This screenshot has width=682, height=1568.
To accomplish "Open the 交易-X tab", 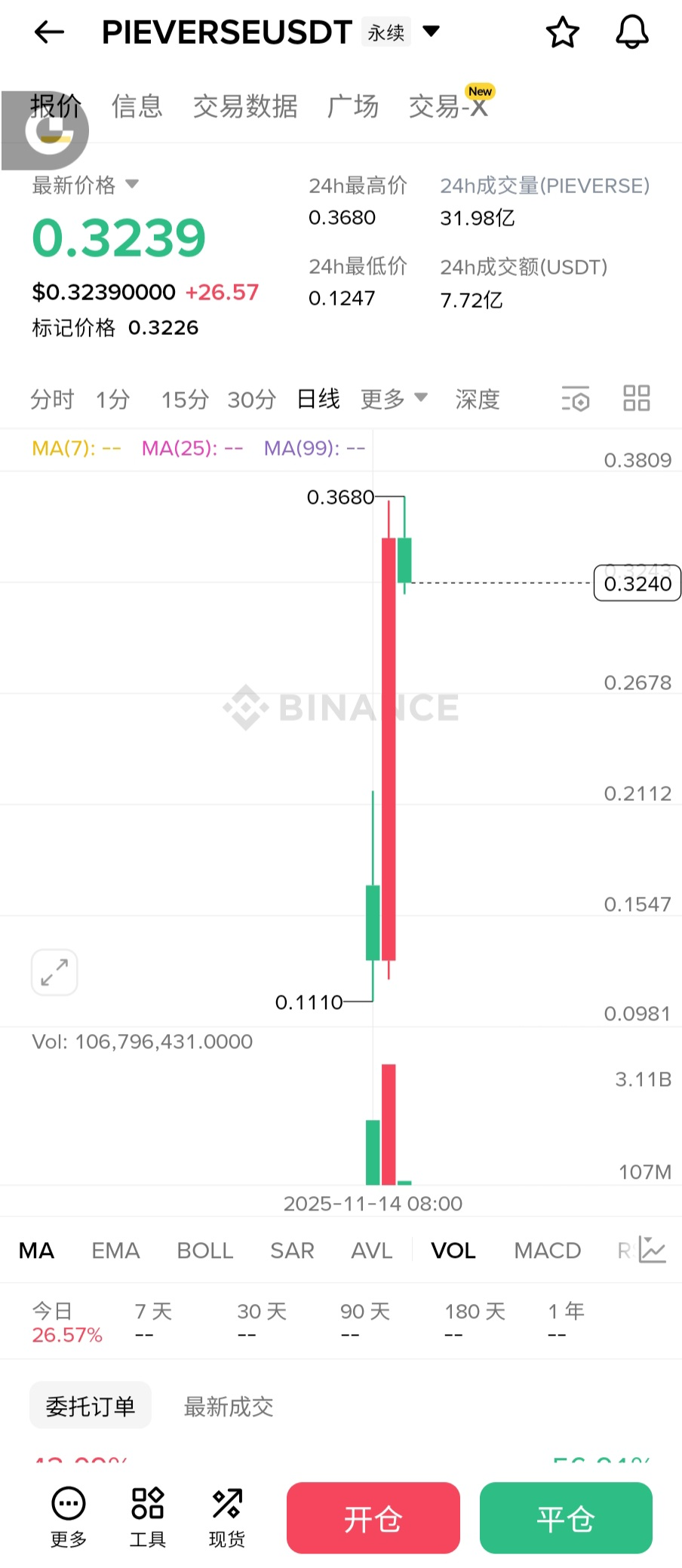I will point(448,106).
